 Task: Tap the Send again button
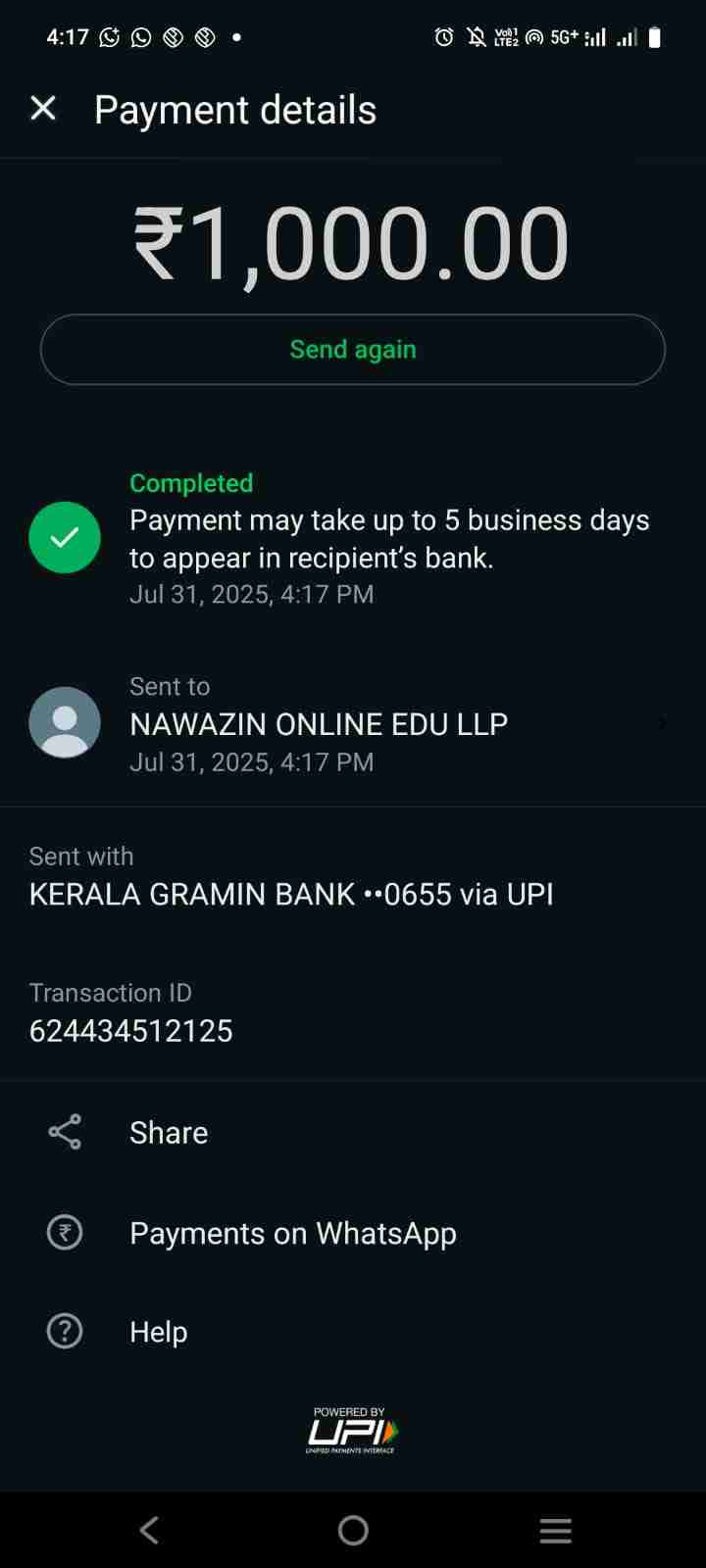coord(353,350)
